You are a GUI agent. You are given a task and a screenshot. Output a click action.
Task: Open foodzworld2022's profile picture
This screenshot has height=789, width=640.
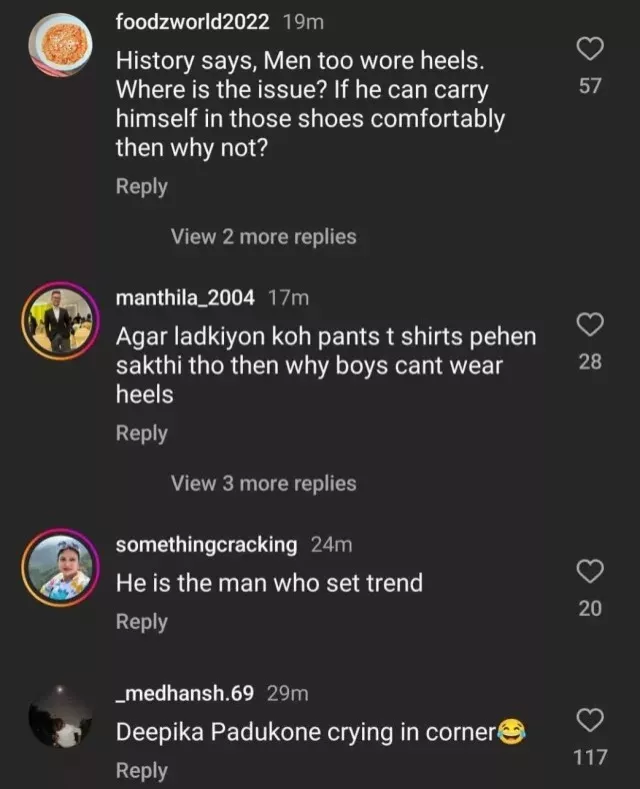pyautogui.click(x=62, y=47)
